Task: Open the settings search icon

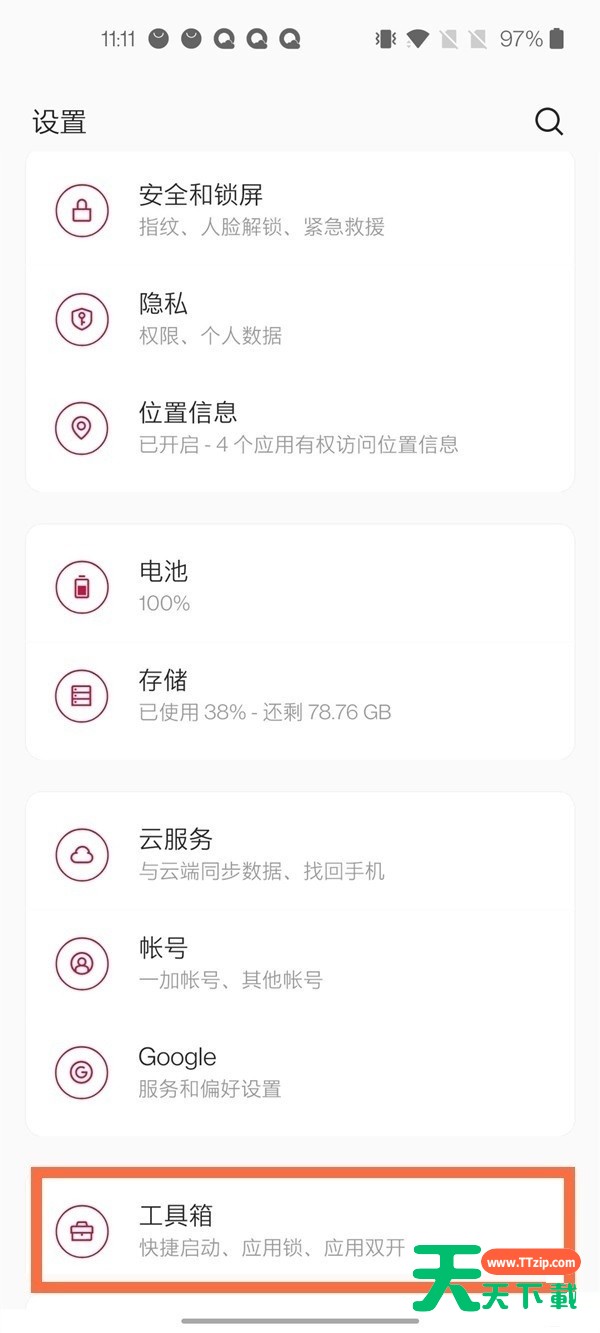Action: 549,122
